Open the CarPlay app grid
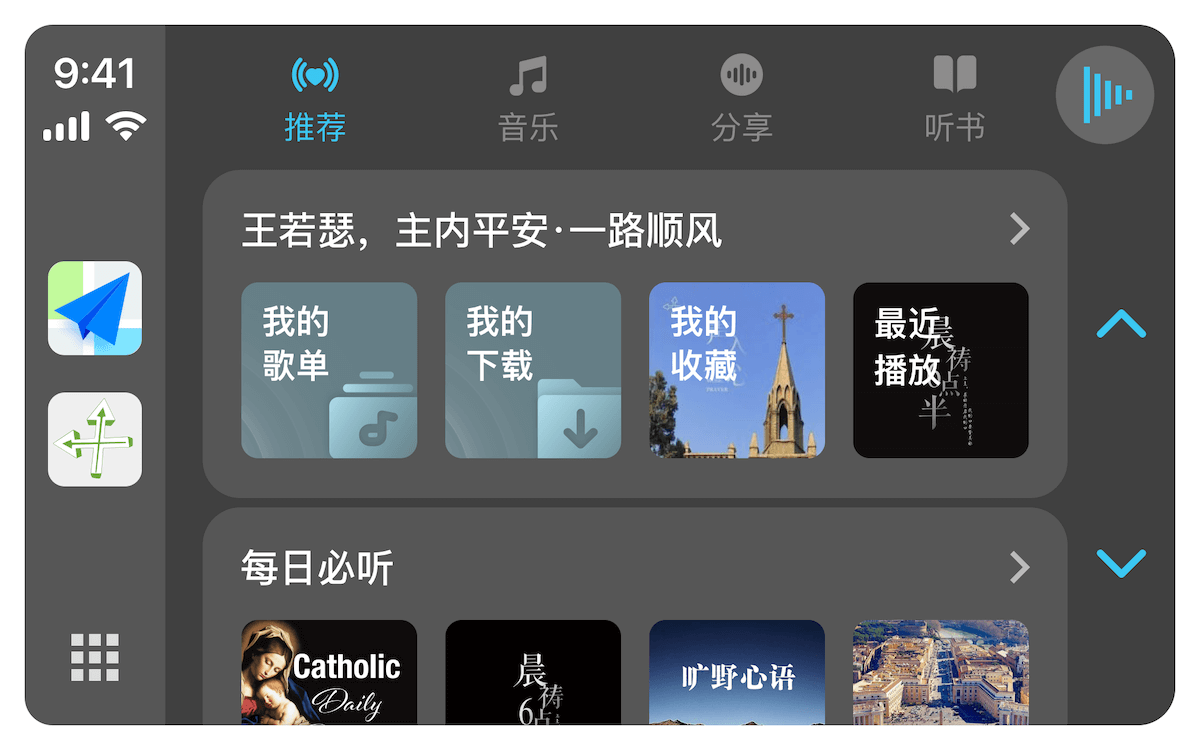1200x750 pixels. tap(95, 657)
